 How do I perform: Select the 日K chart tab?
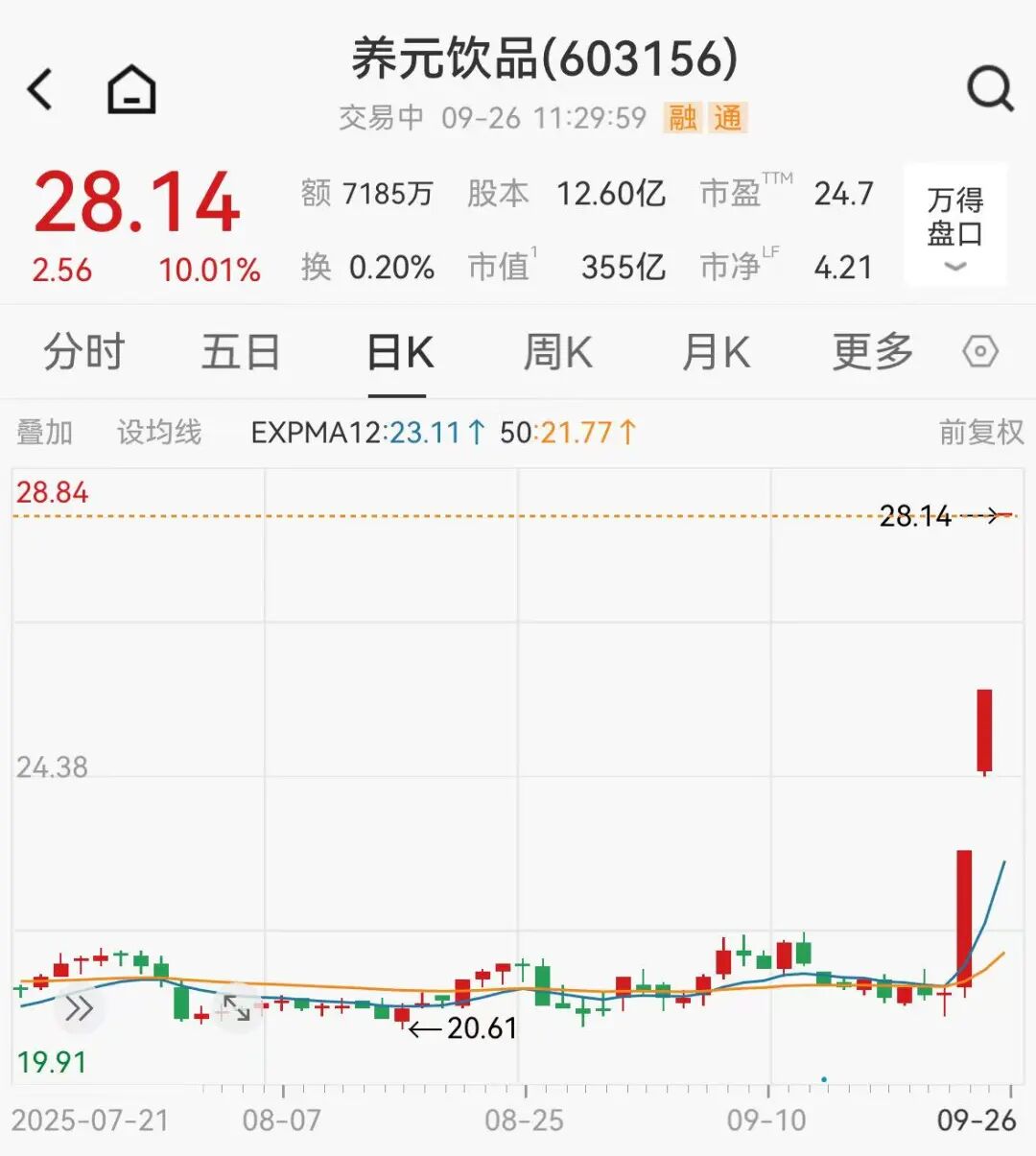pos(399,352)
